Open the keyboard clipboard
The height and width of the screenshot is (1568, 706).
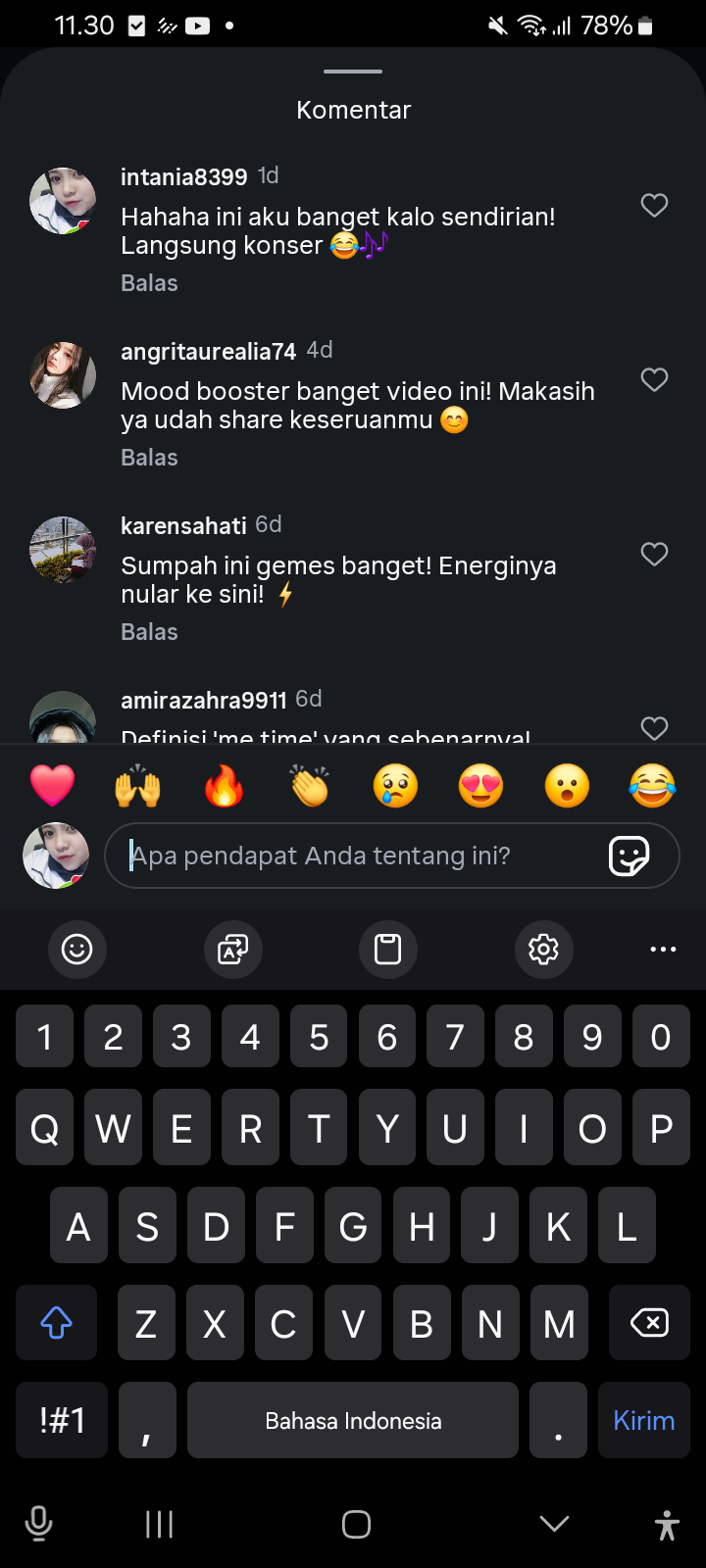(x=387, y=949)
